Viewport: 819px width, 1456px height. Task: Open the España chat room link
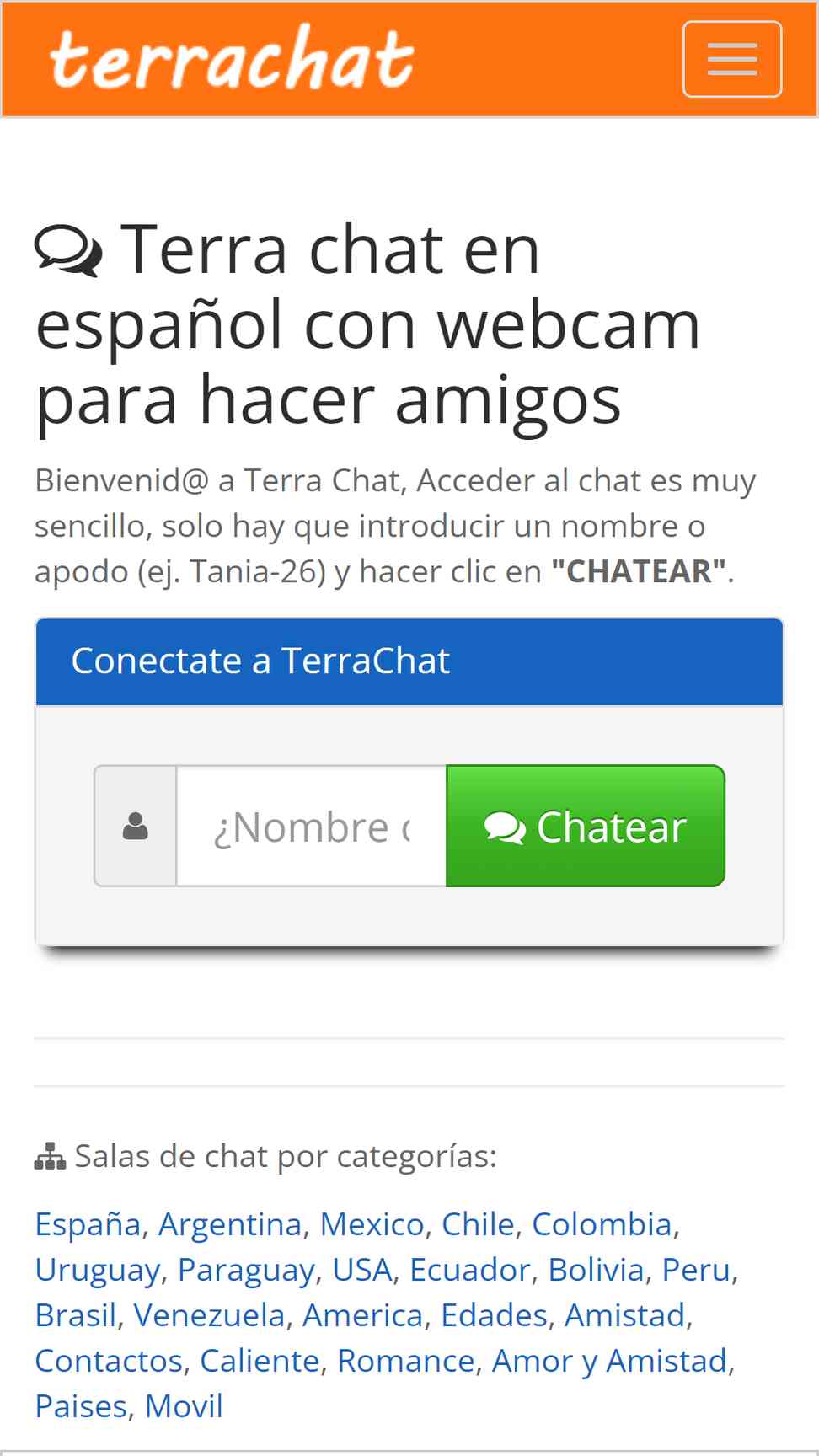(88, 1224)
